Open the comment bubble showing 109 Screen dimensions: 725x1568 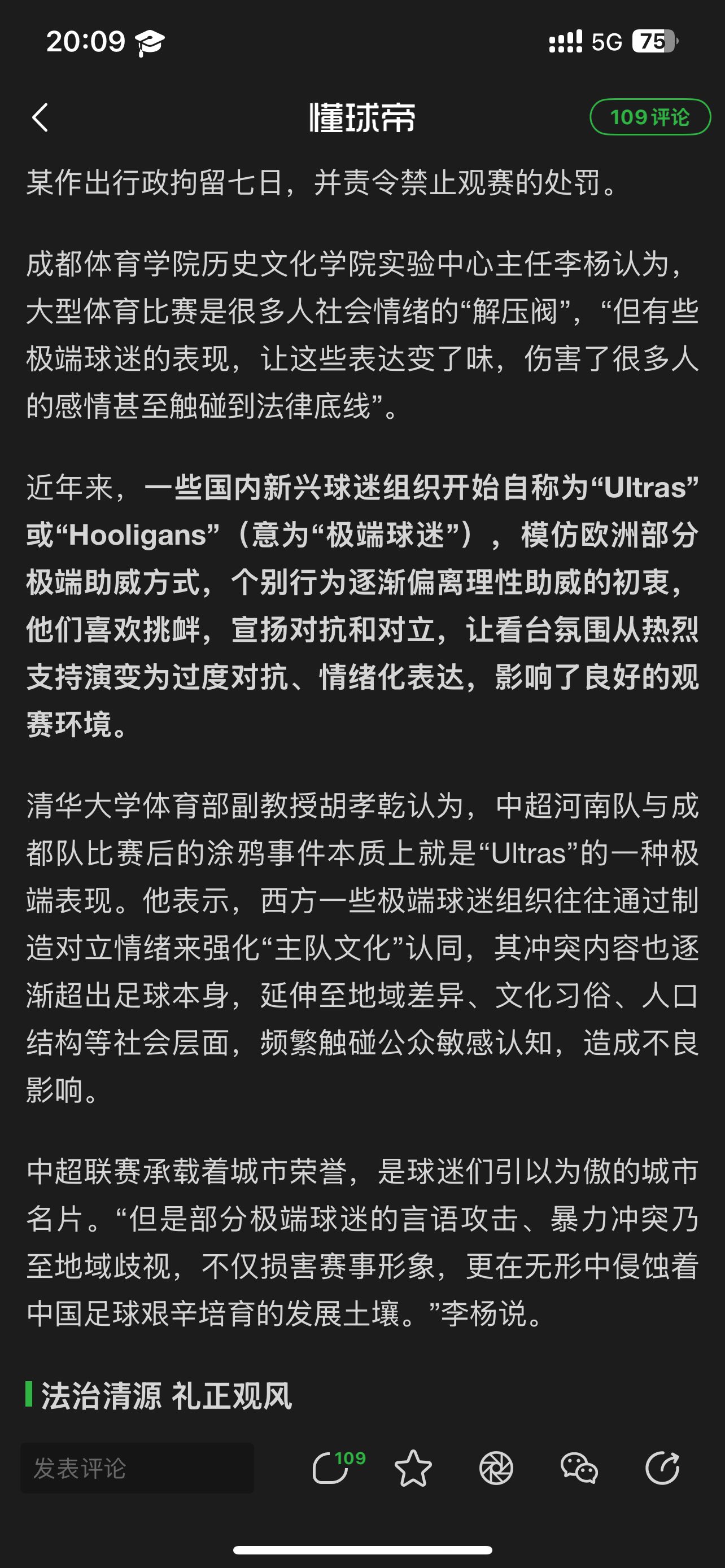pos(337,1467)
